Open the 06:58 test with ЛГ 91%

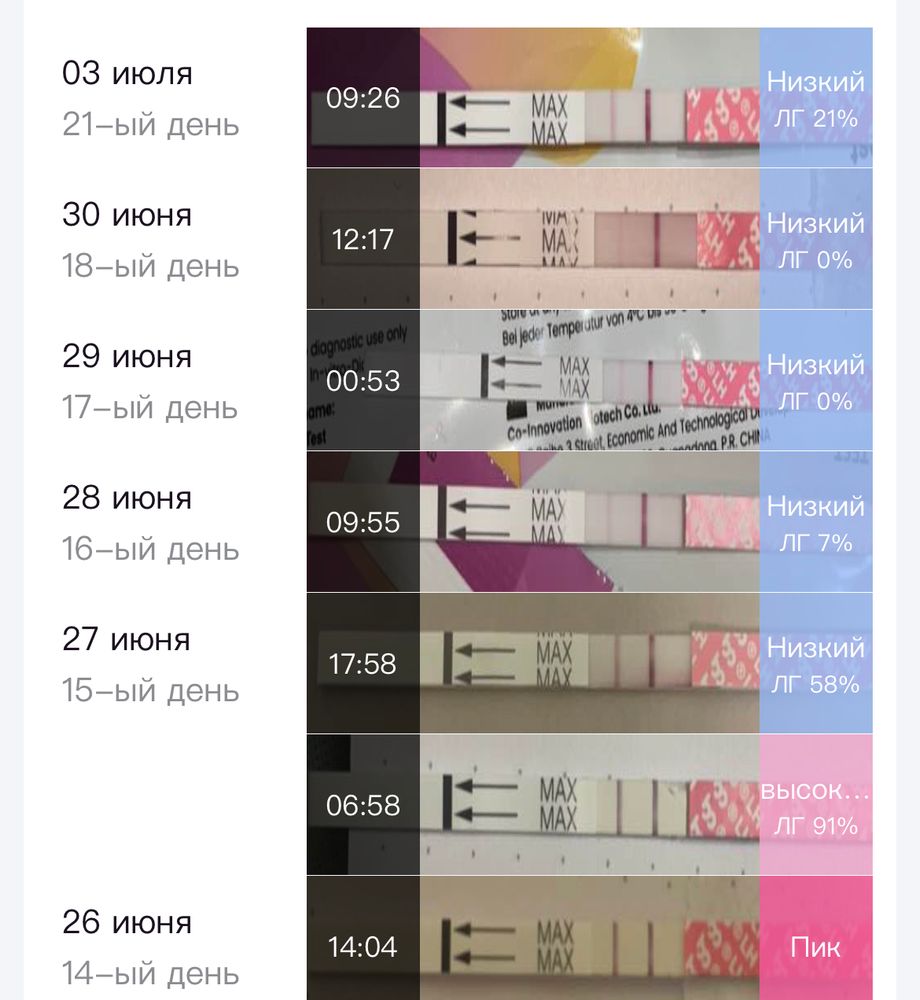coord(589,805)
